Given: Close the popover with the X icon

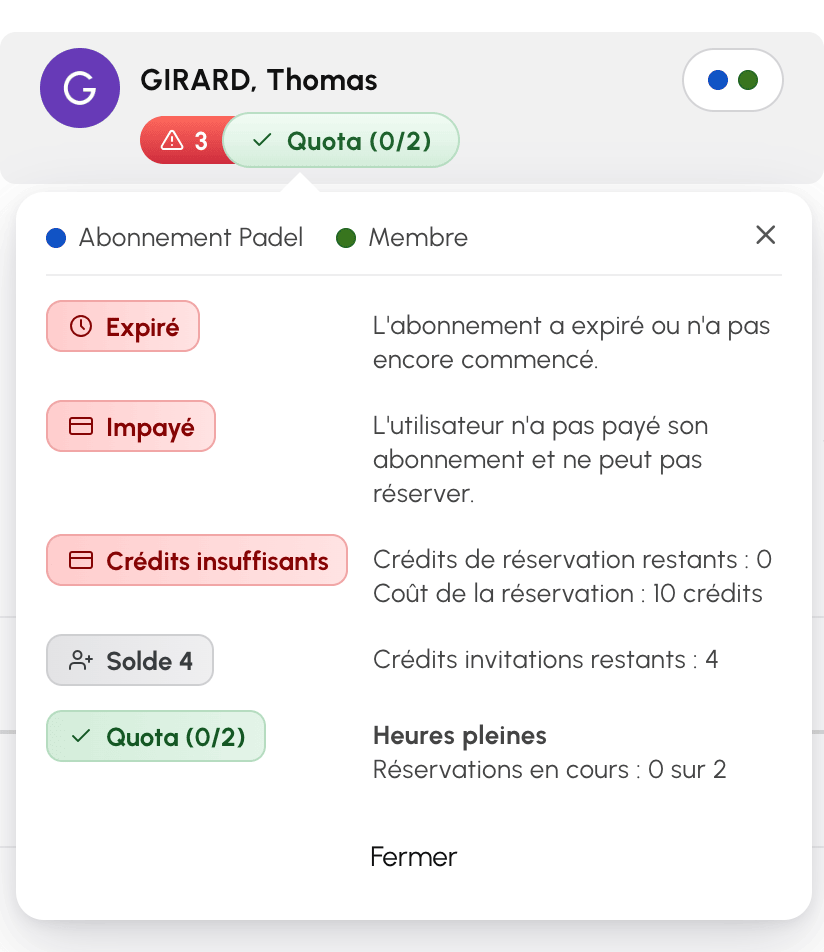Looking at the screenshot, I should (765, 235).
